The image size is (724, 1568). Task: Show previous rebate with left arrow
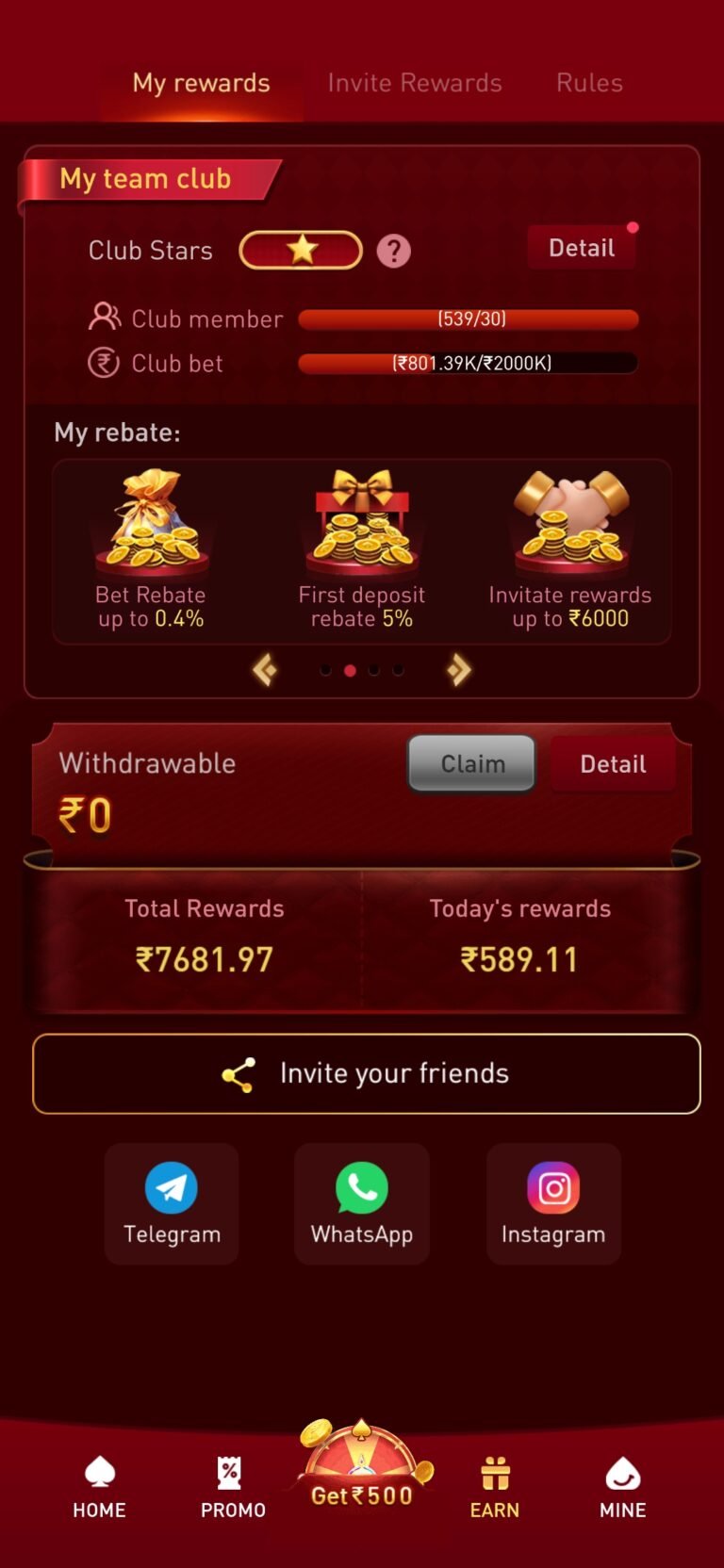pos(265,670)
